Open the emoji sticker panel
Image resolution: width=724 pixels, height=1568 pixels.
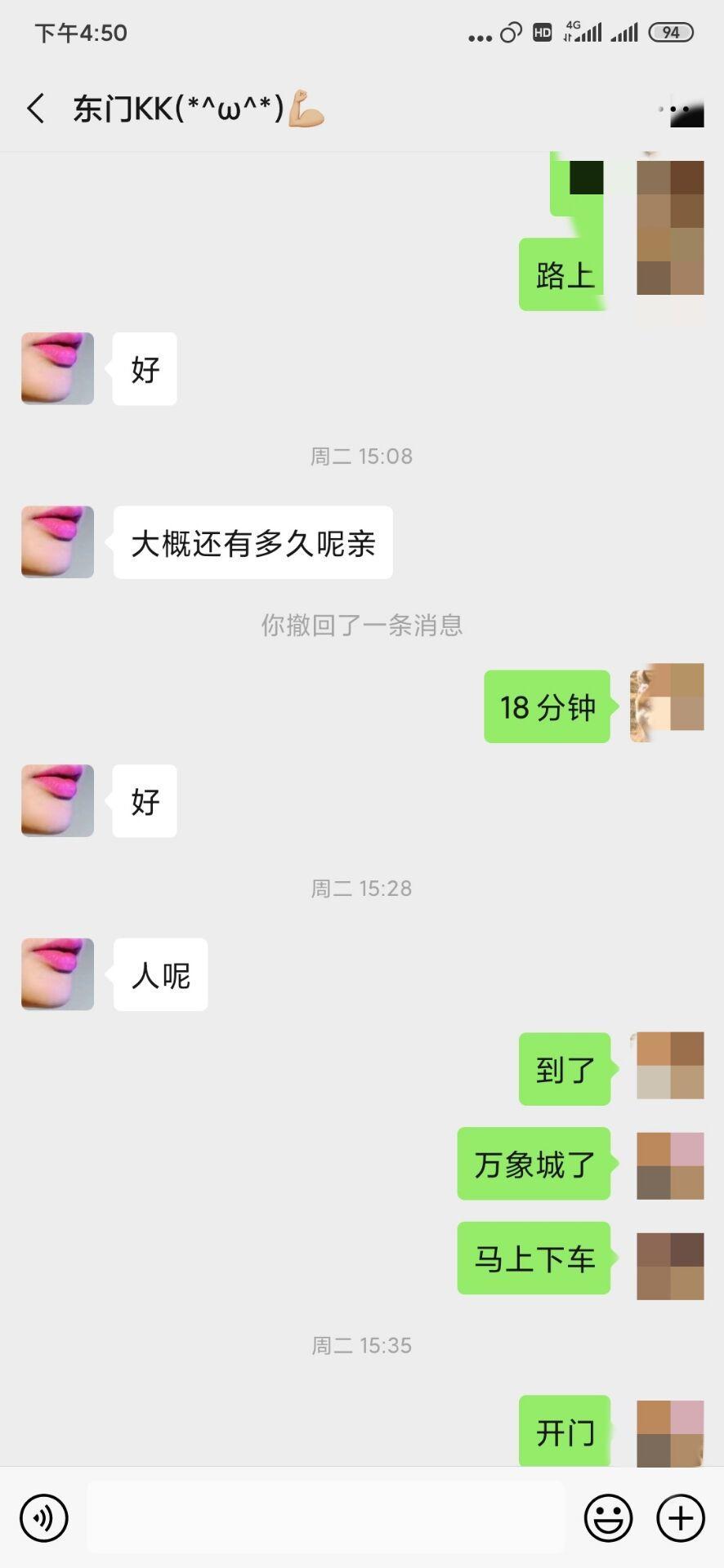pyautogui.click(x=608, y=1518)
